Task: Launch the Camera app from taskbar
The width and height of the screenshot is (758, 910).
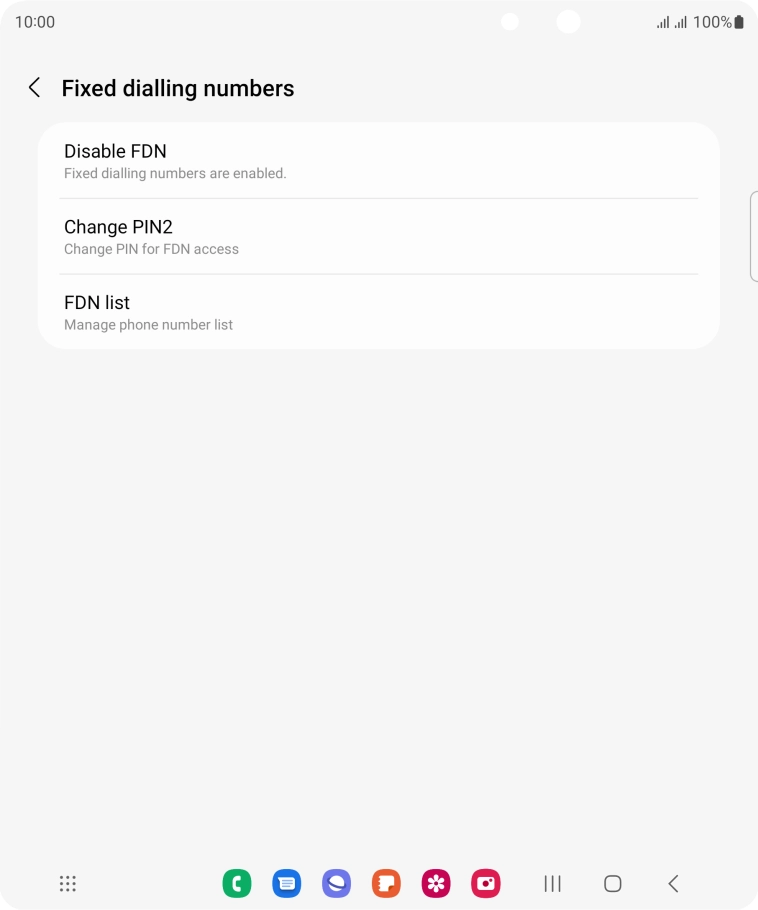Action: [x=486, y=883]
